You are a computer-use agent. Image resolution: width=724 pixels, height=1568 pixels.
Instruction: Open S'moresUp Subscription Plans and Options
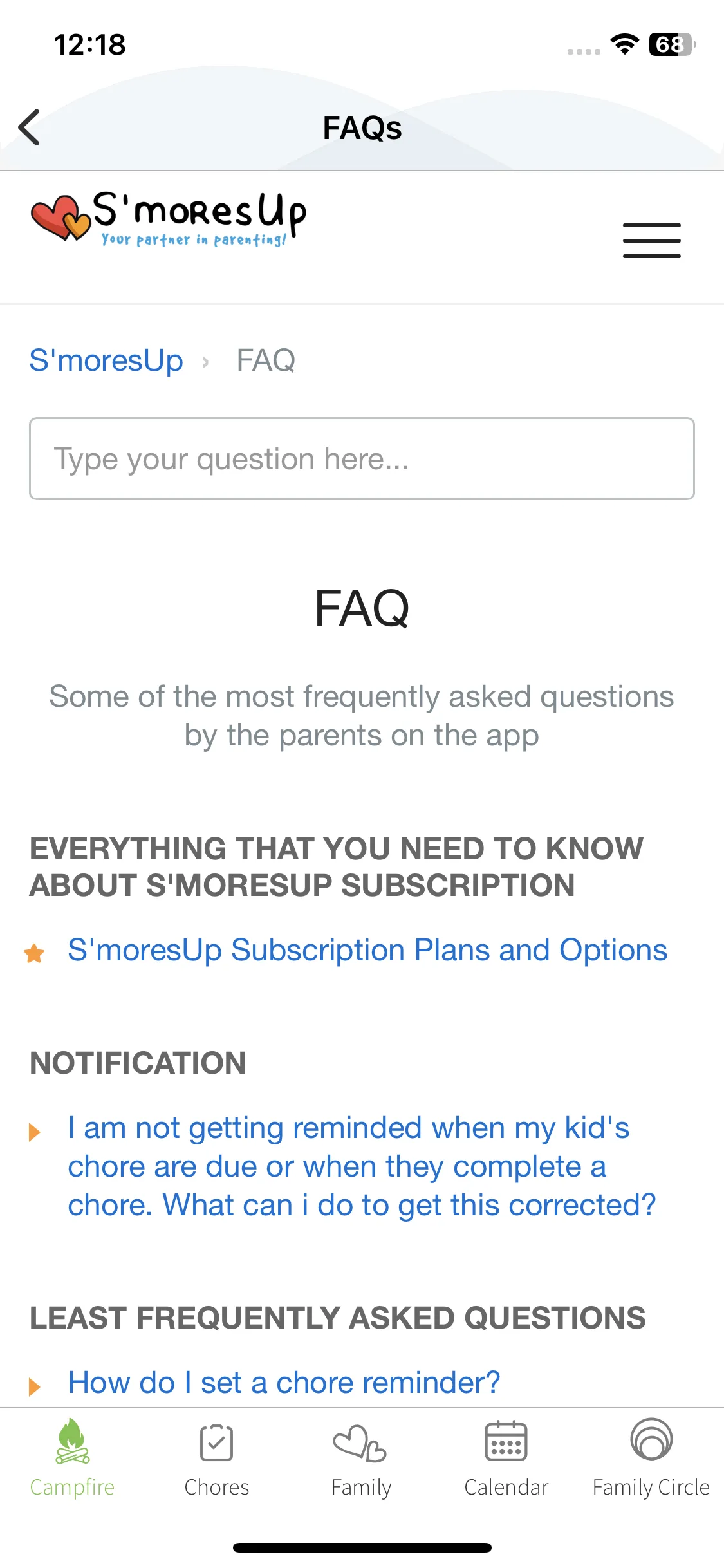point(367,950)
